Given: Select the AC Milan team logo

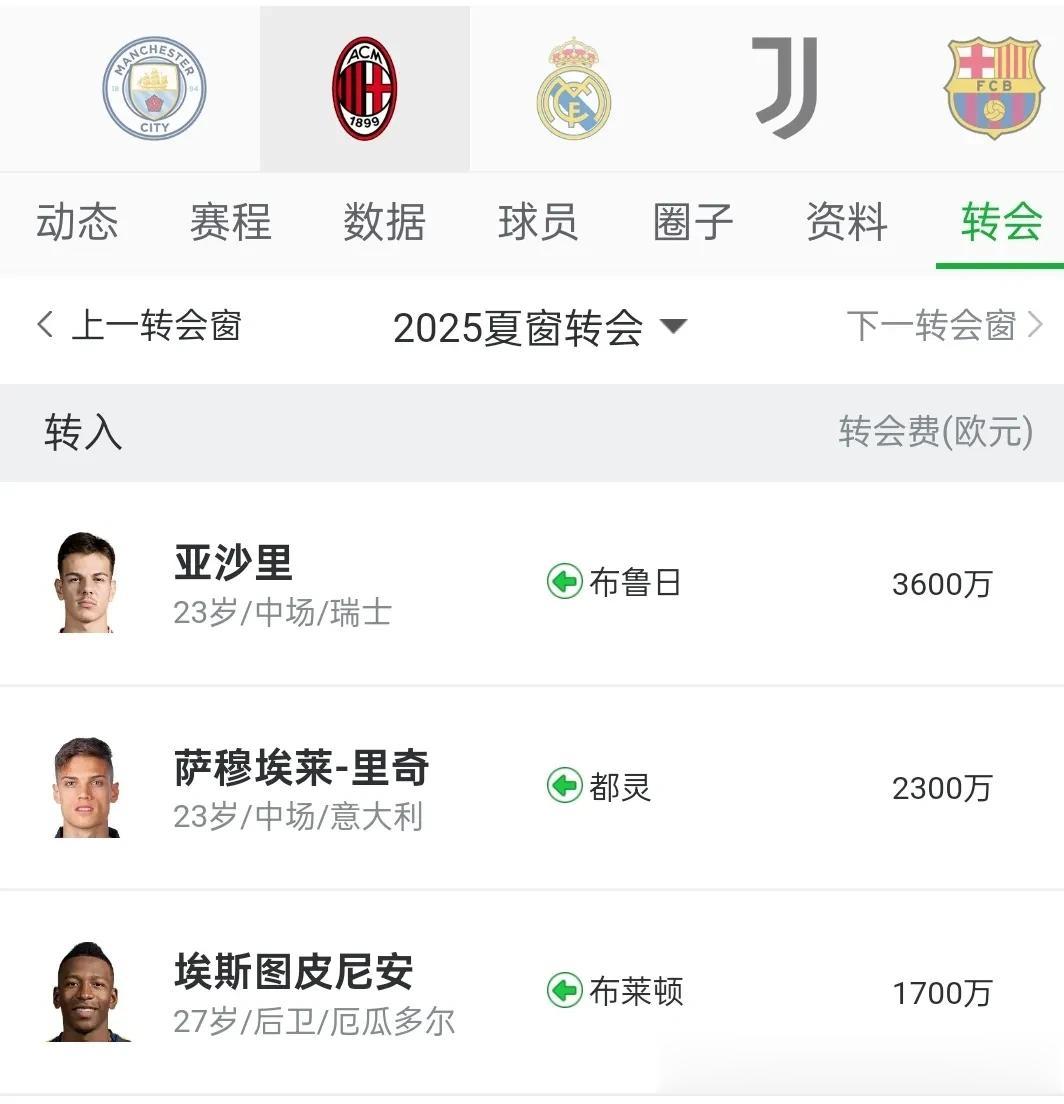Looking at the screenshot, I should pyautogui.click(x=365, y=88).
